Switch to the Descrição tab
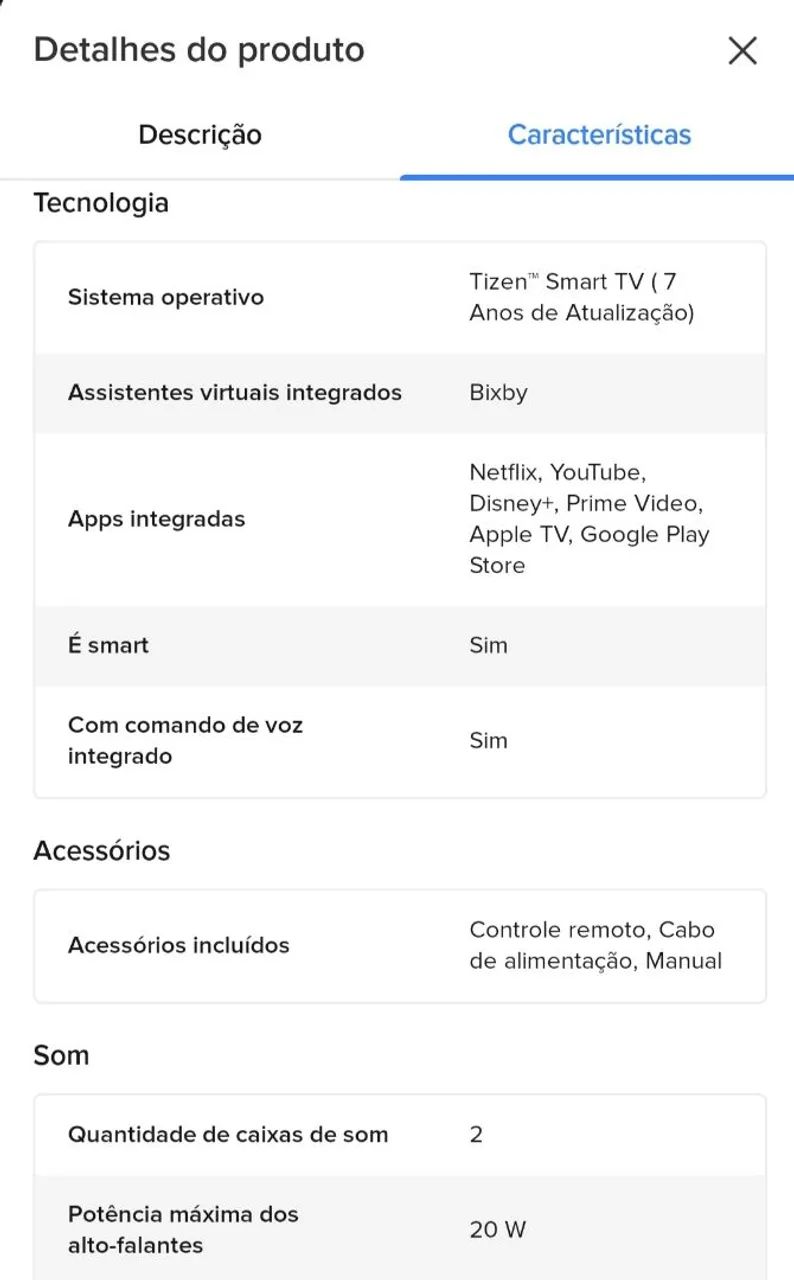794x1280 pixels. (198, 134)
